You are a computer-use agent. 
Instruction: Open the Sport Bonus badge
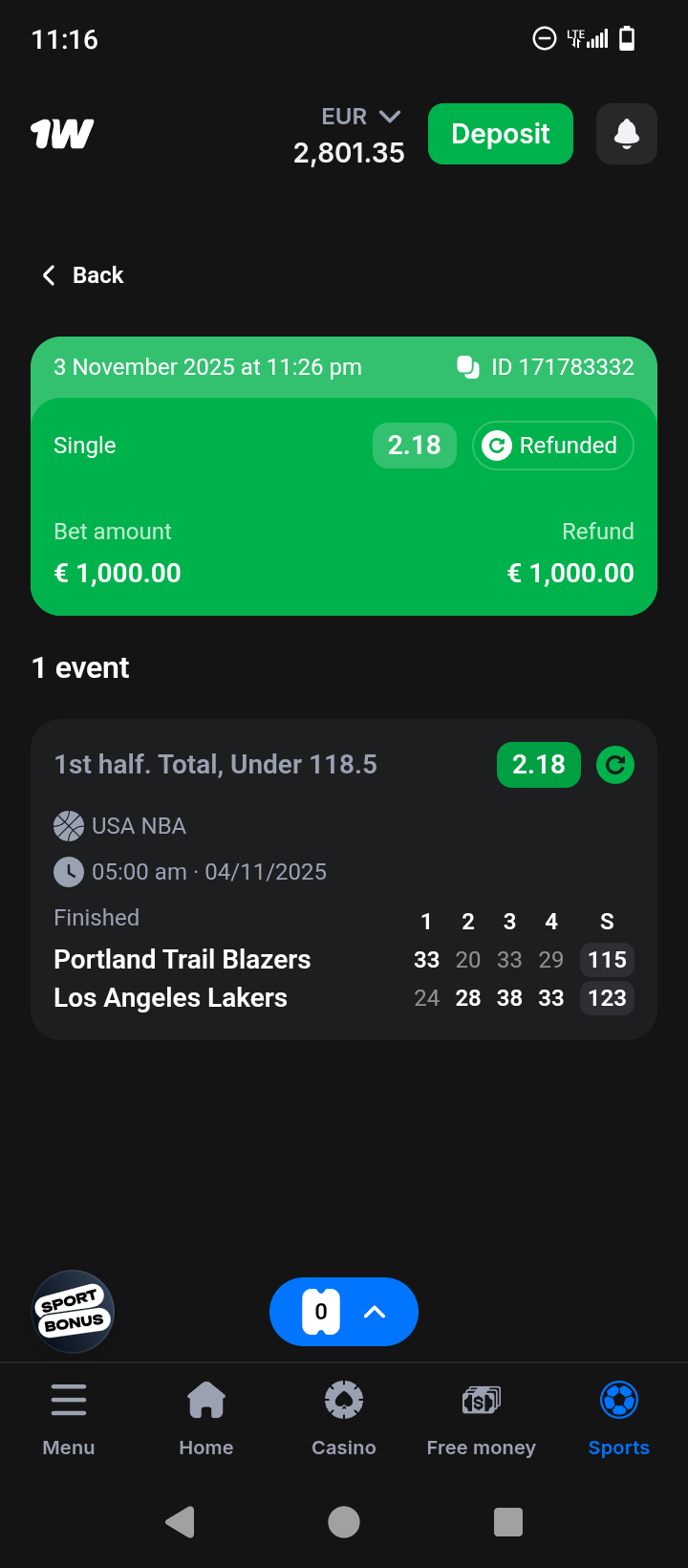74,1311
